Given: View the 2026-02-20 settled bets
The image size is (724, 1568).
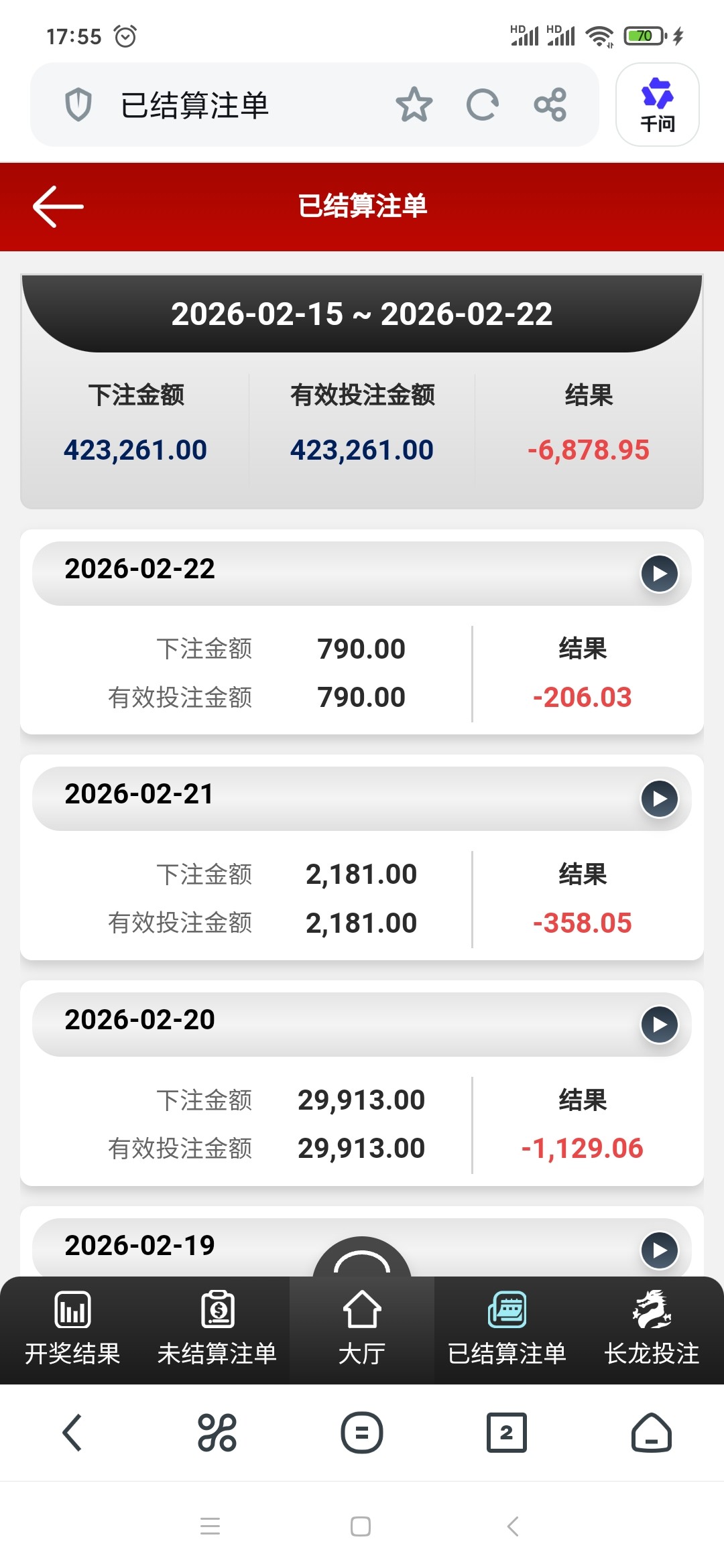Looking at the screenshot, I should tap(659, 1025).
